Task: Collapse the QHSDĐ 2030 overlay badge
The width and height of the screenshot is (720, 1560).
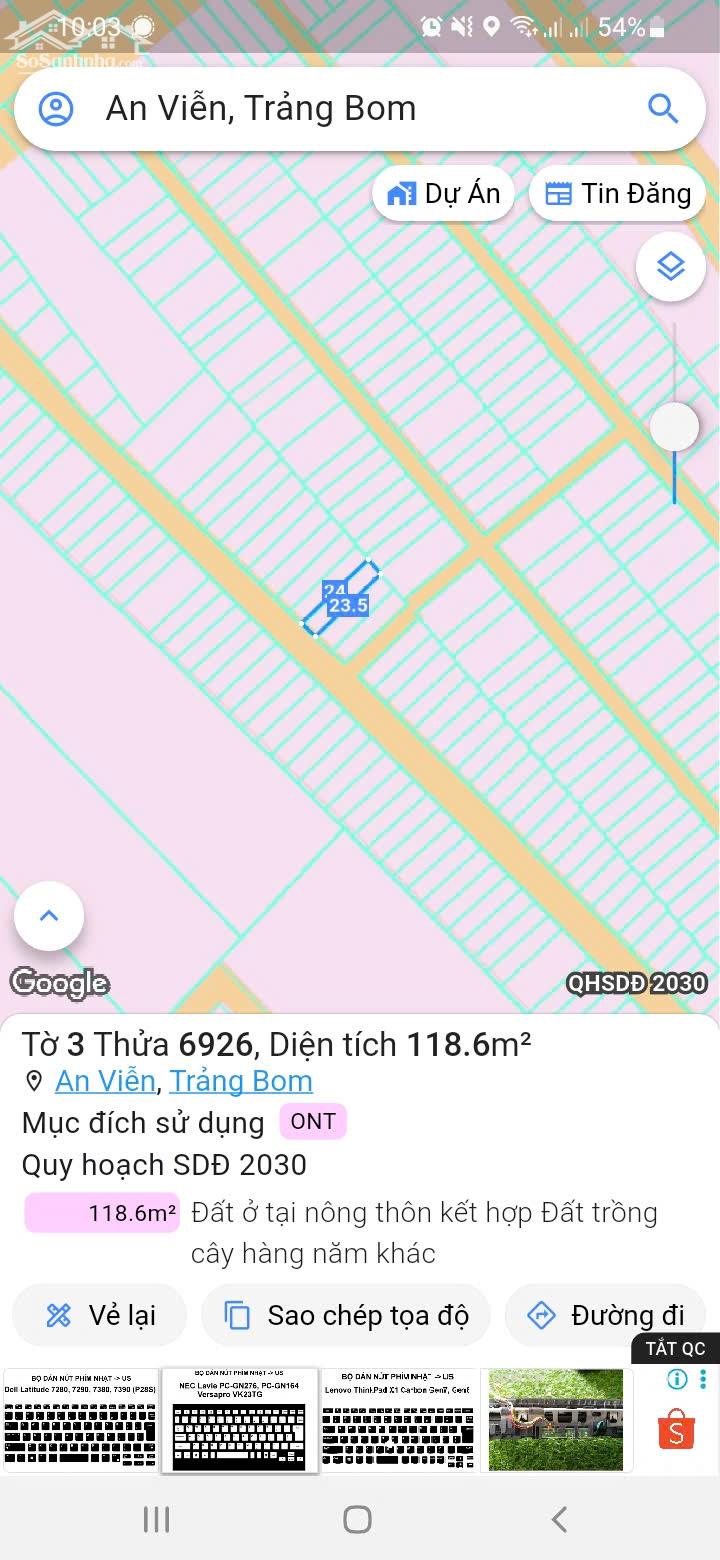Action: pyautogui.click(x=638, y=983)
